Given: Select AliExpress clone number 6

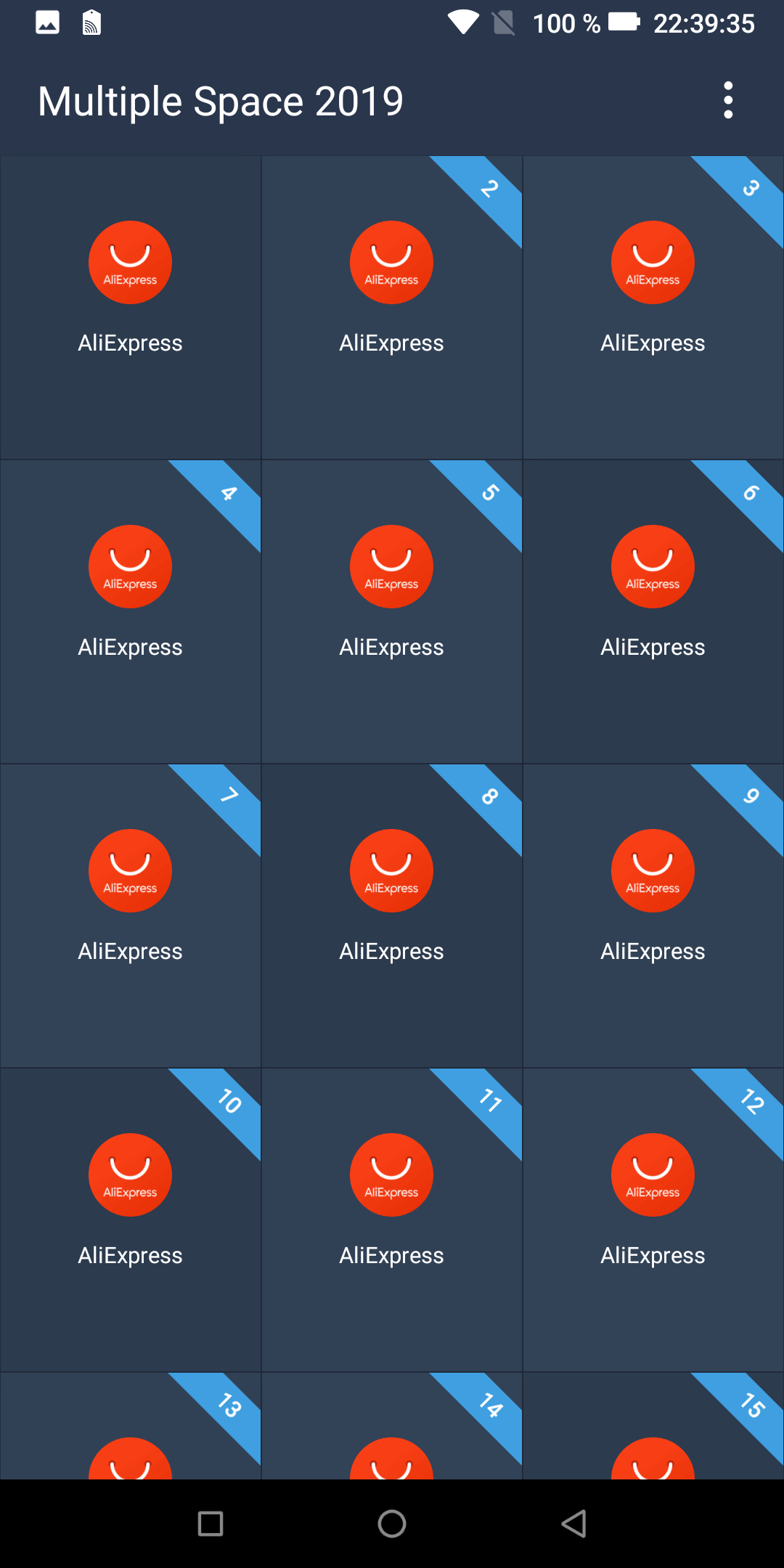Looking at the screenshot, I should 653,612.
